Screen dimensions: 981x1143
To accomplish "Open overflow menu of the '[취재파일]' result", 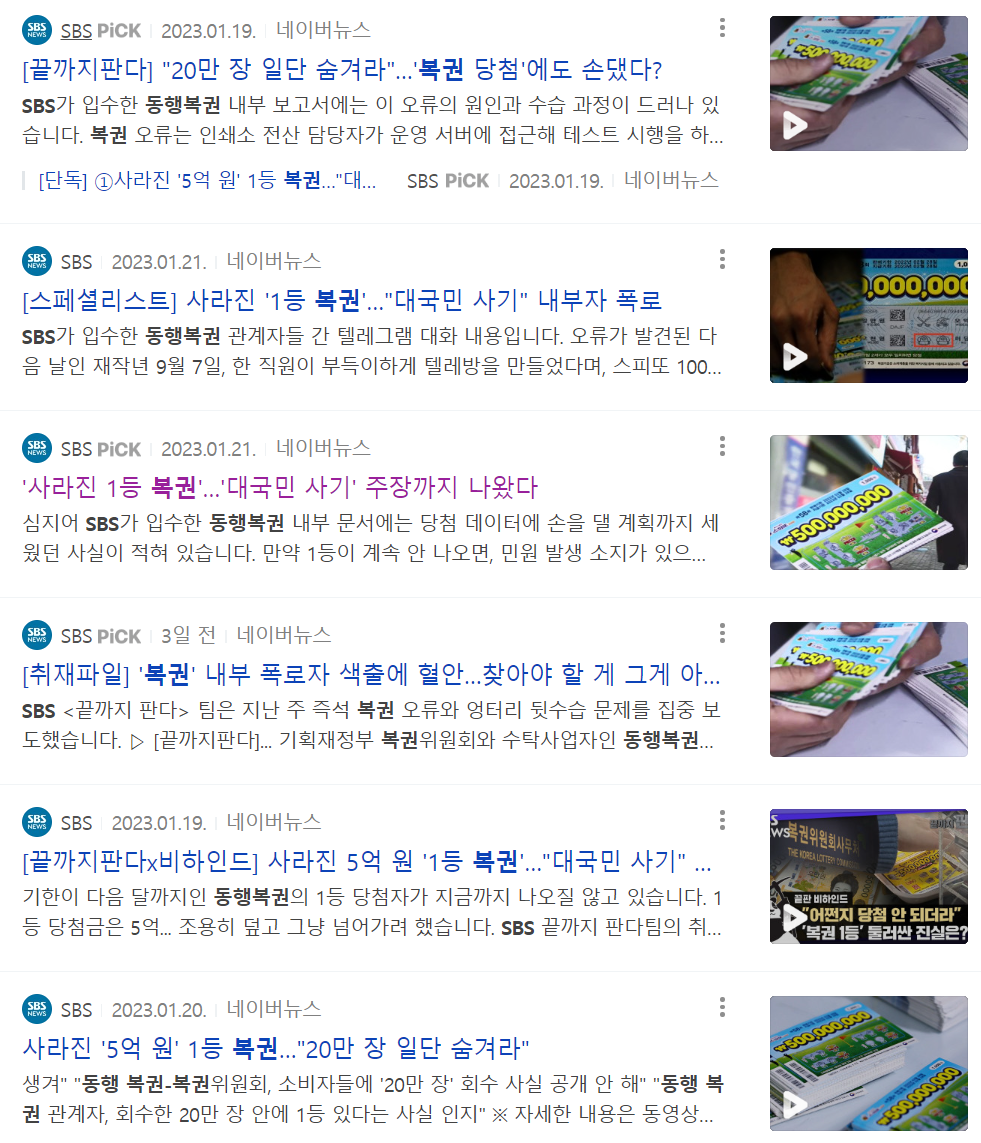I will tap(722, 633).
